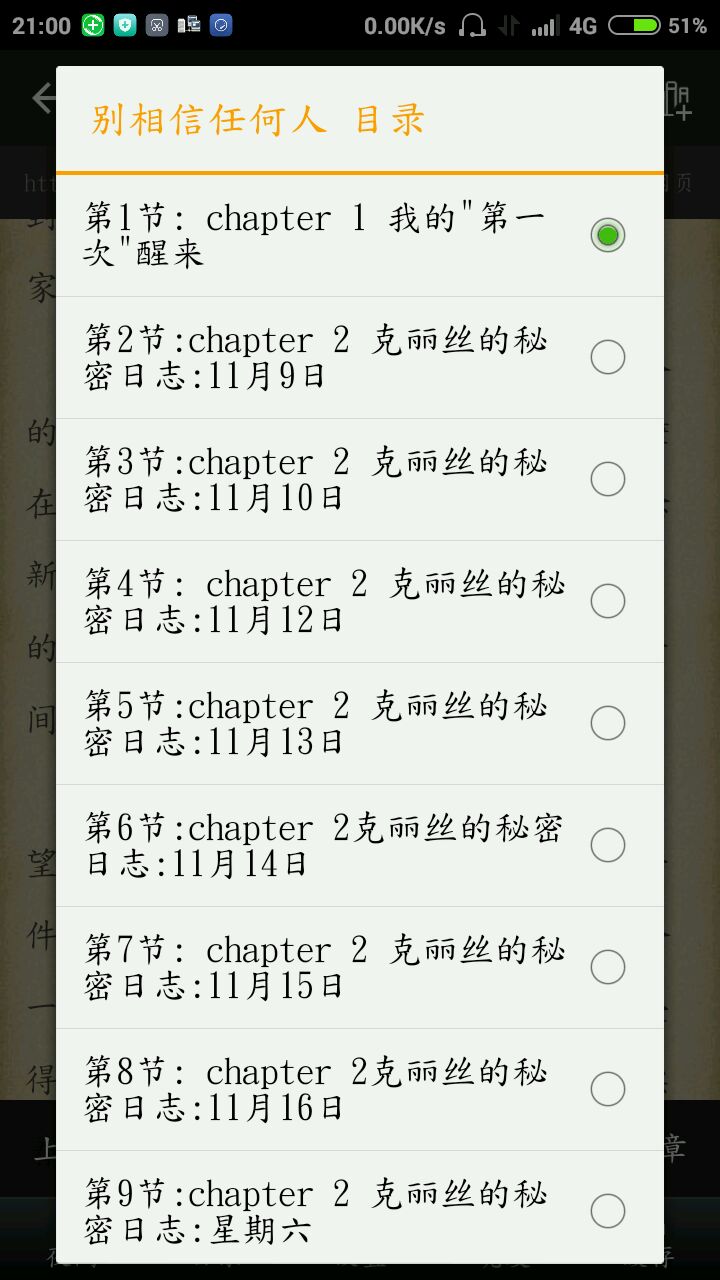Go to 第5节 克丽丝的秘密日志:11月13日

pyautogui.click(x=360, y=724)
